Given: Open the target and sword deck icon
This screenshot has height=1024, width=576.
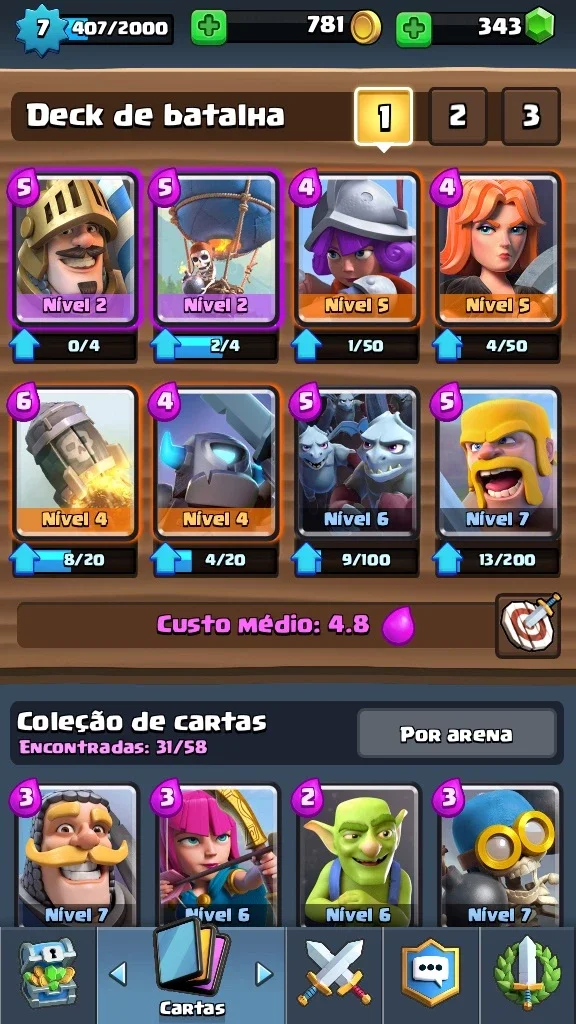Looking at the screenshot, I should pyautogui.click(x=528, y=625).
